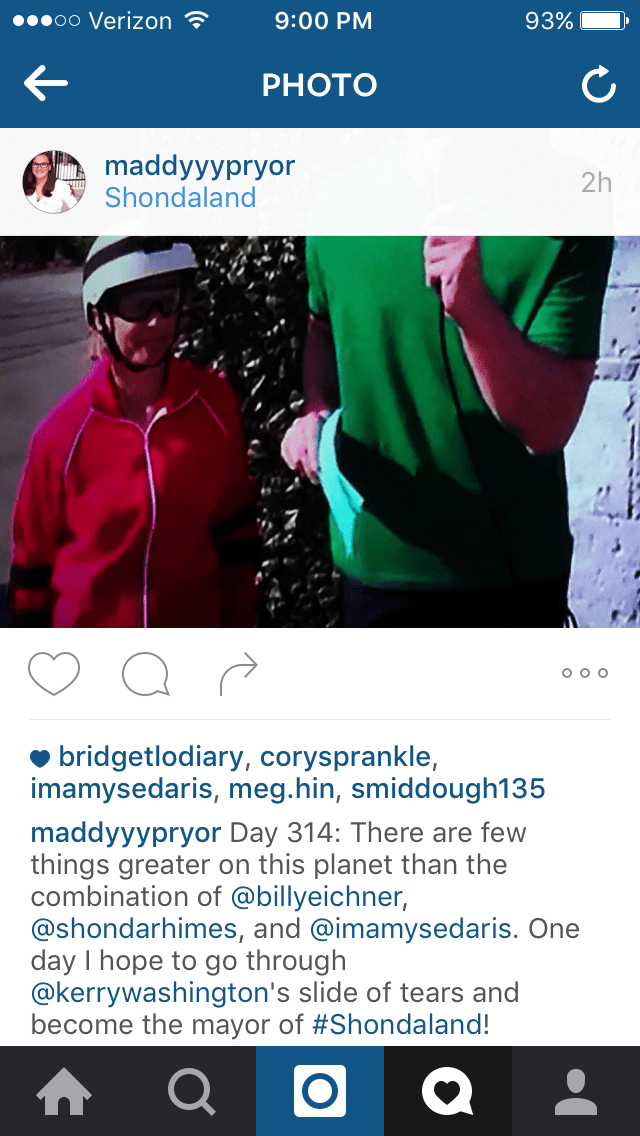Tap the @kerrywashington mention
This screenshot has width=640, height=1136.
[x=149, y=993]
